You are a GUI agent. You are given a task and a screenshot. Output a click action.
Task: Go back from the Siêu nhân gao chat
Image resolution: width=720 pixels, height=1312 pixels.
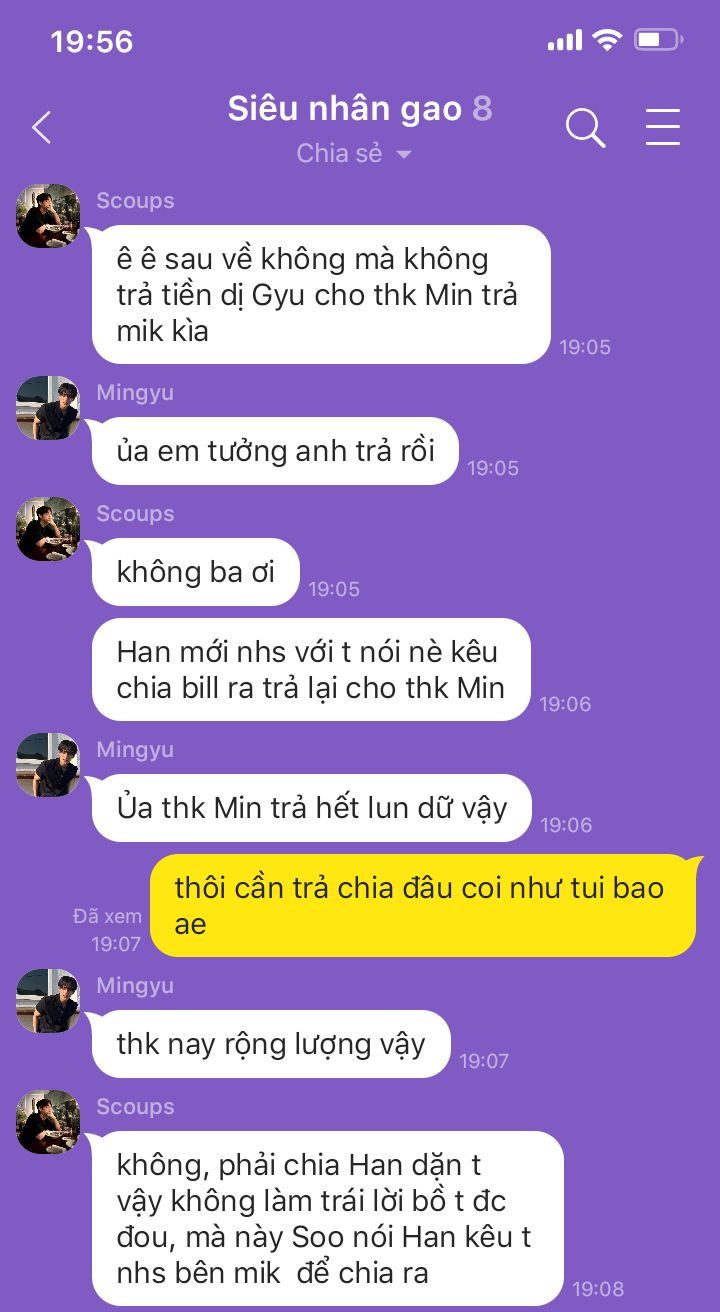click(x=41, y=128)
